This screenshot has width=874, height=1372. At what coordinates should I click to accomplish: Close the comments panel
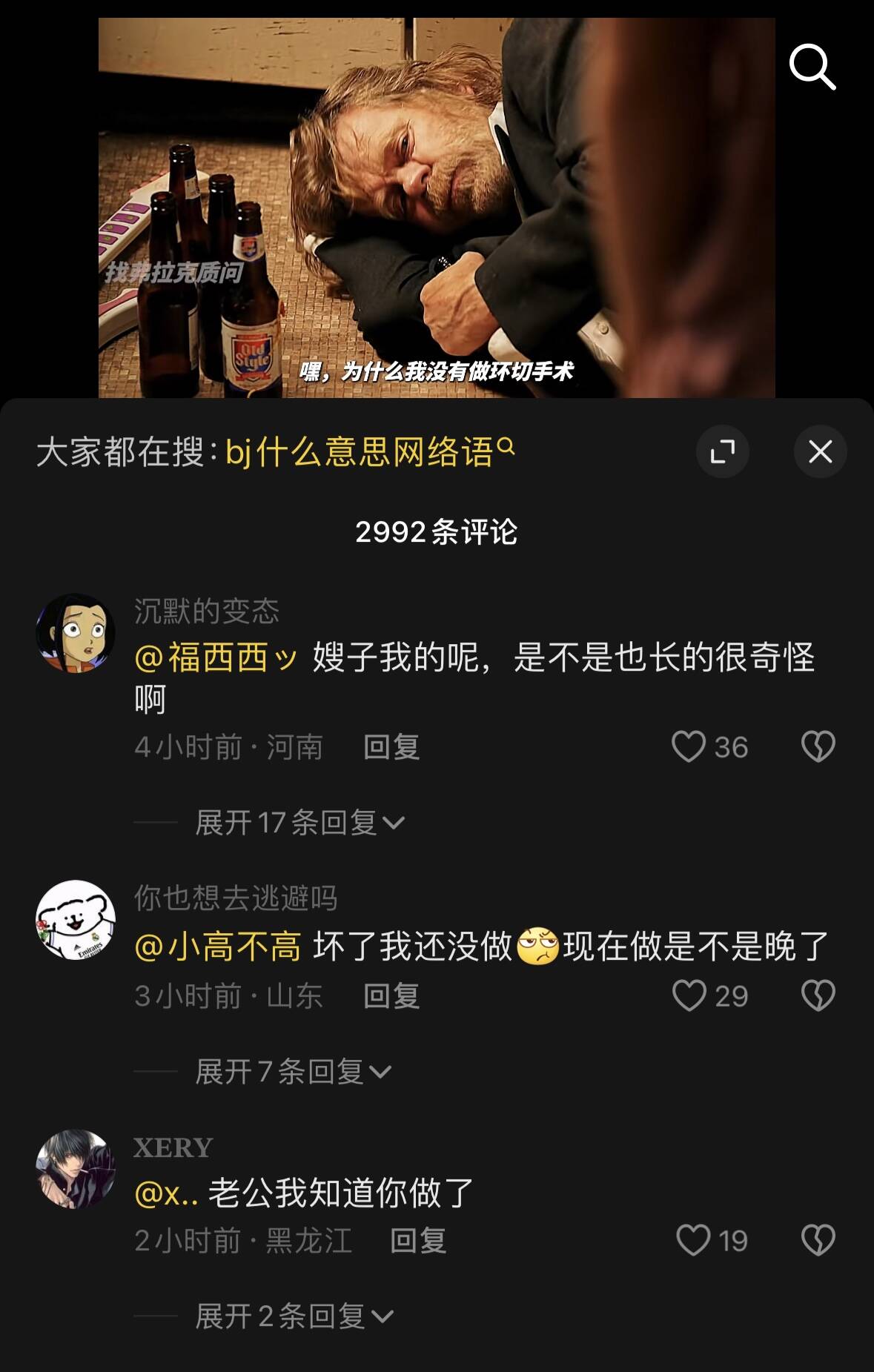(820, 451)
